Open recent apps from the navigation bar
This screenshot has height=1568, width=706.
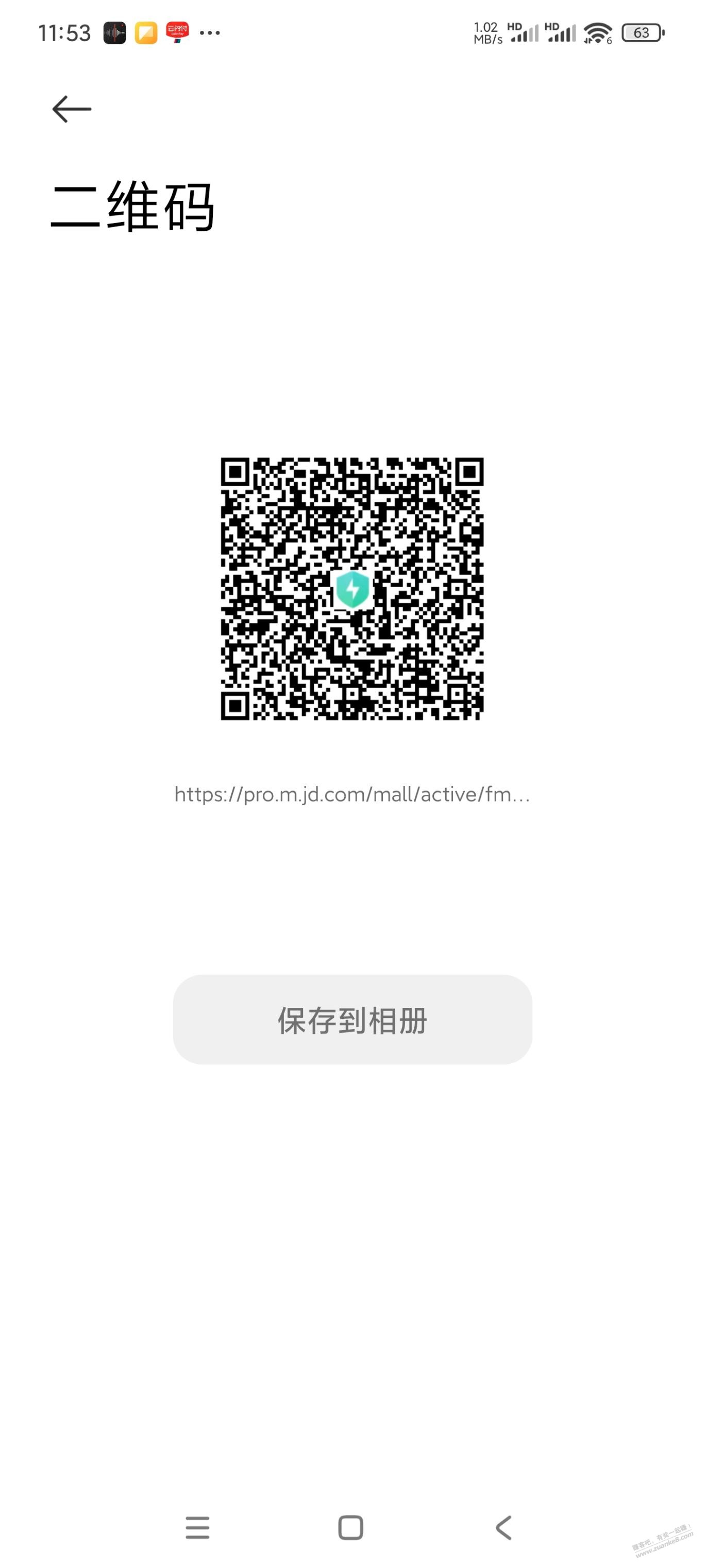point(197,1527)
